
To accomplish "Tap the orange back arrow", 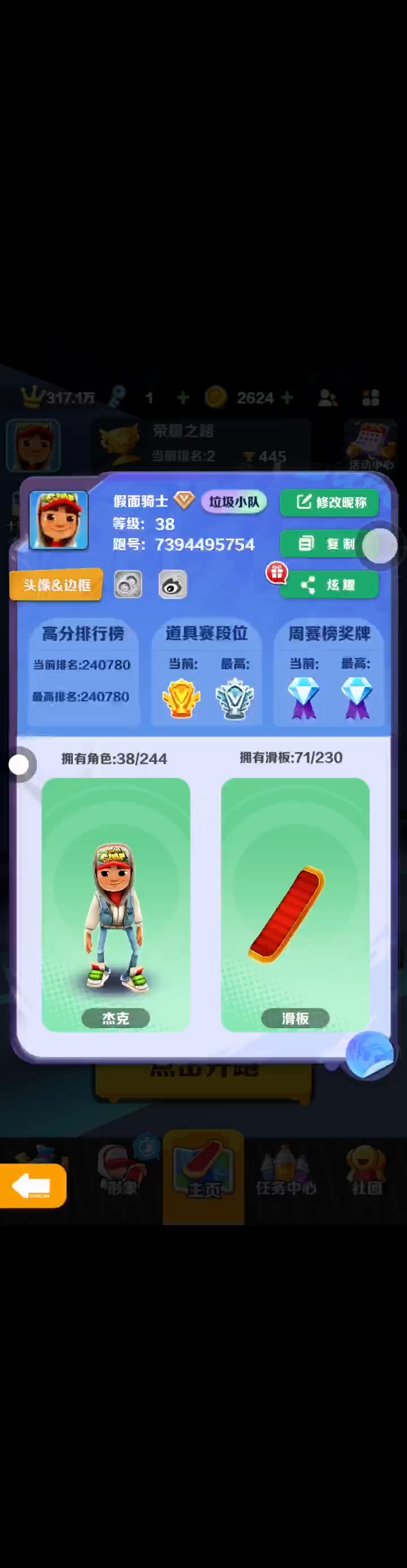I will pos(33,1186).
